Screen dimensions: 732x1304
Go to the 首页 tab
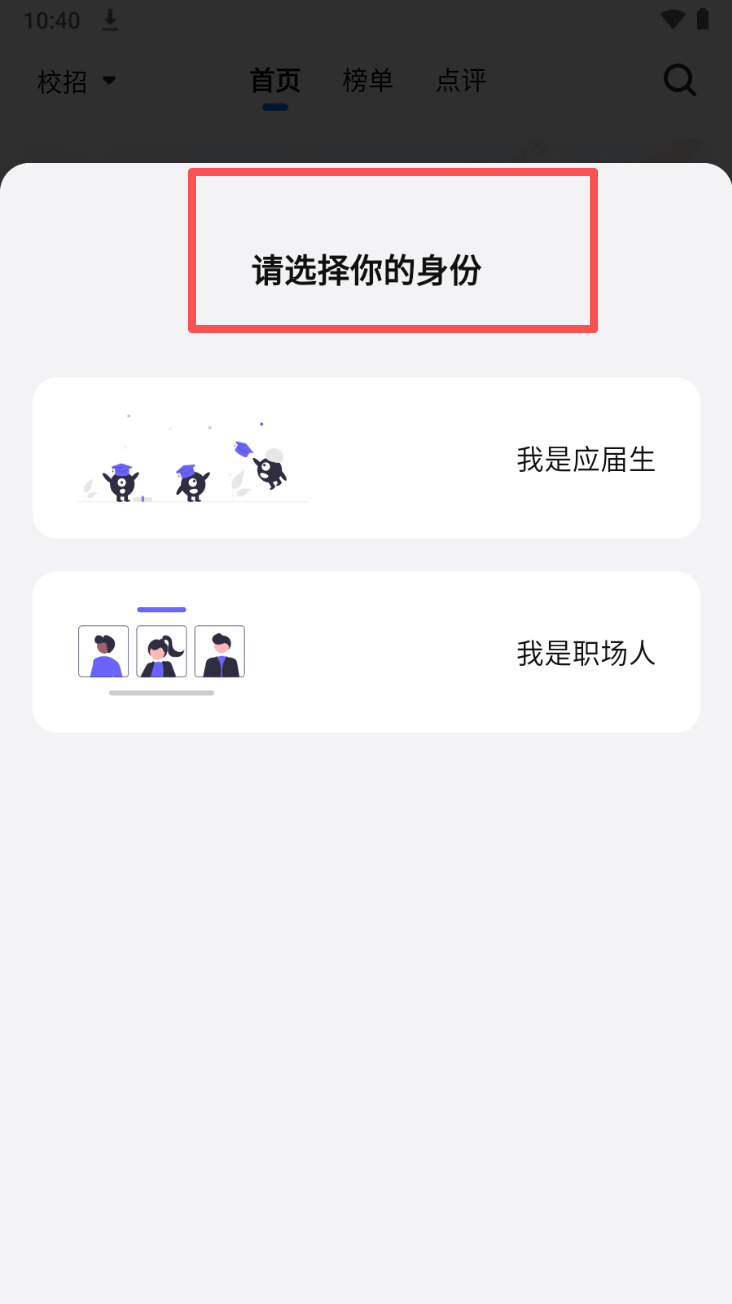(x=275, y=80)
